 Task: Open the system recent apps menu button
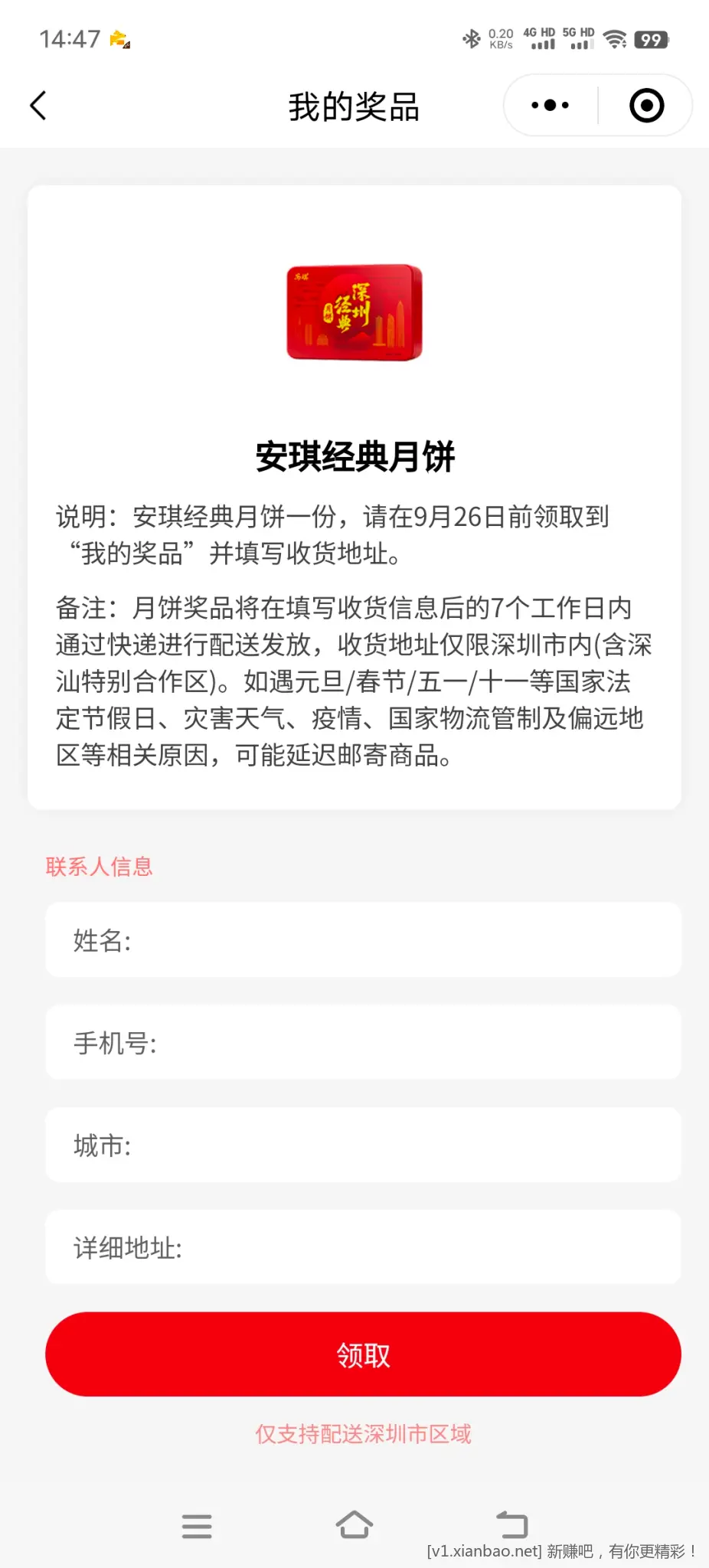pos(197,1526)
